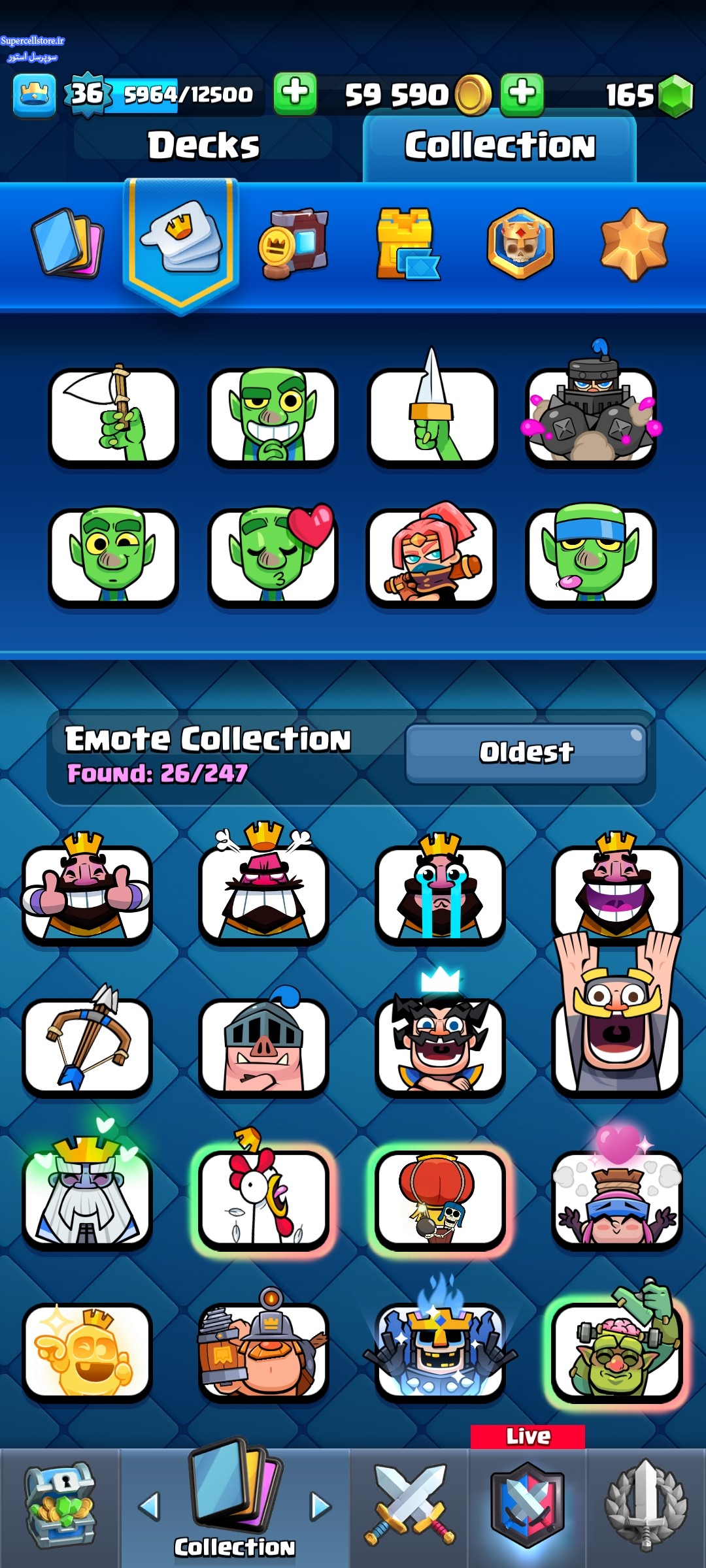The image size is (706, 1568).
Task: Go to the battle crossed swords tab
Action: [x=409, y=1506]
